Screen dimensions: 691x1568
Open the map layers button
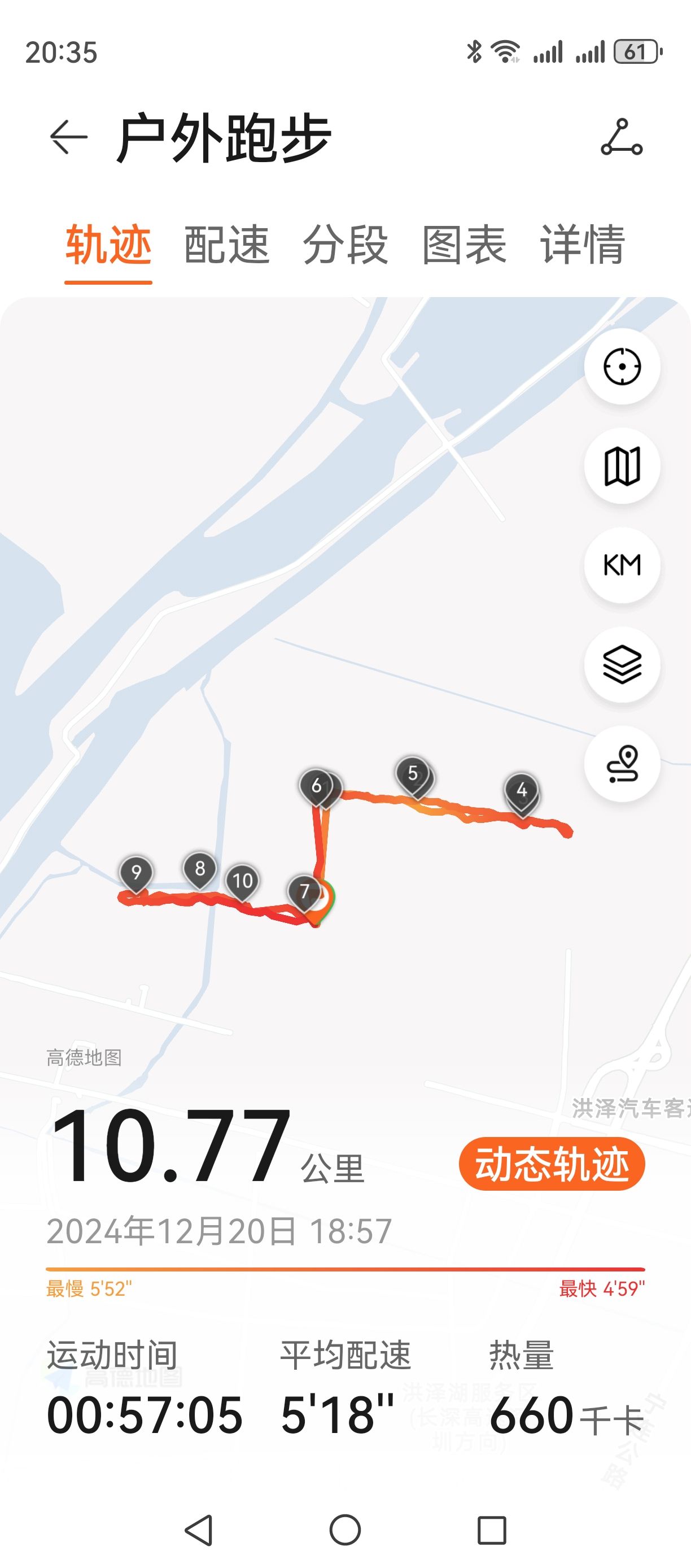tap(622, 664)
